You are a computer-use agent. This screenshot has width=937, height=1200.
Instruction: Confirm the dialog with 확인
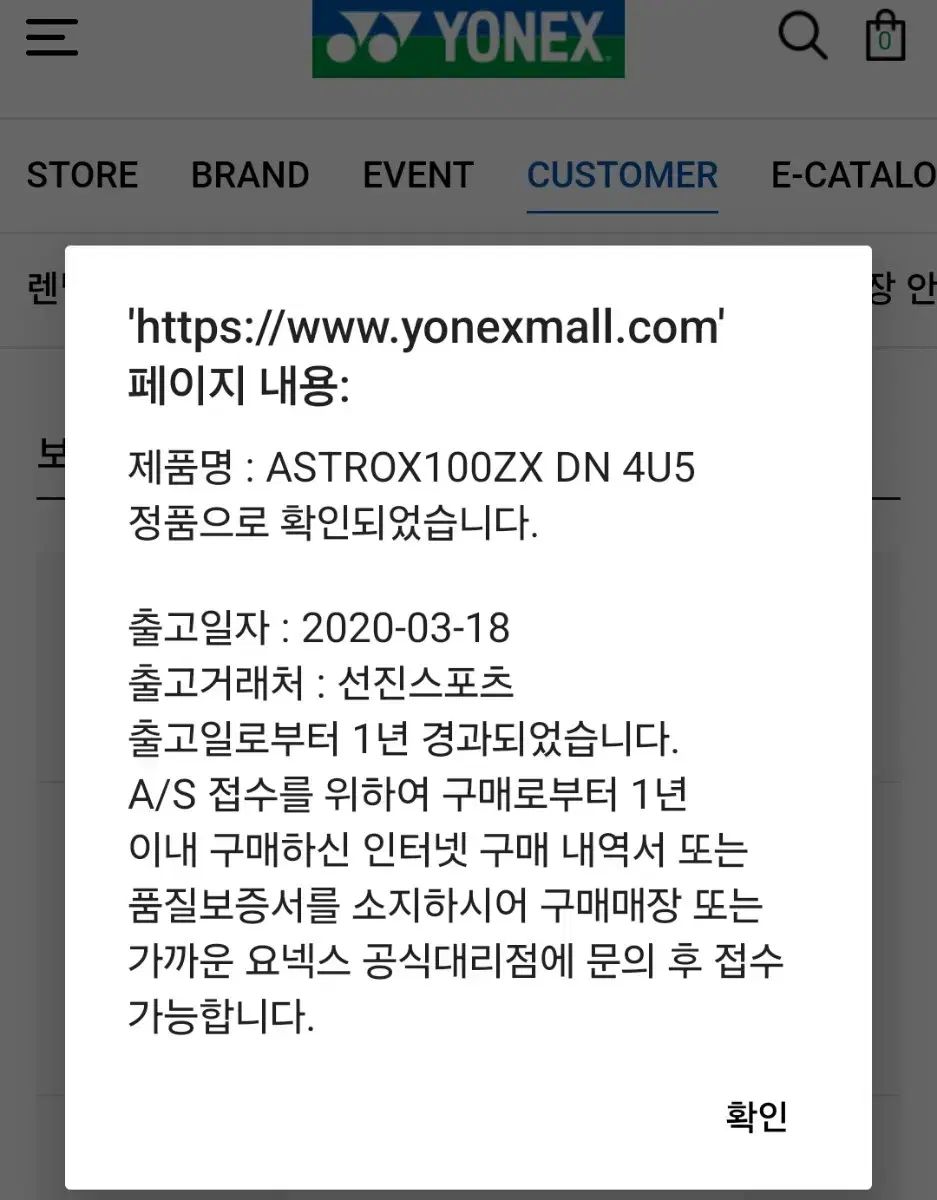[x=756, y=1116]
